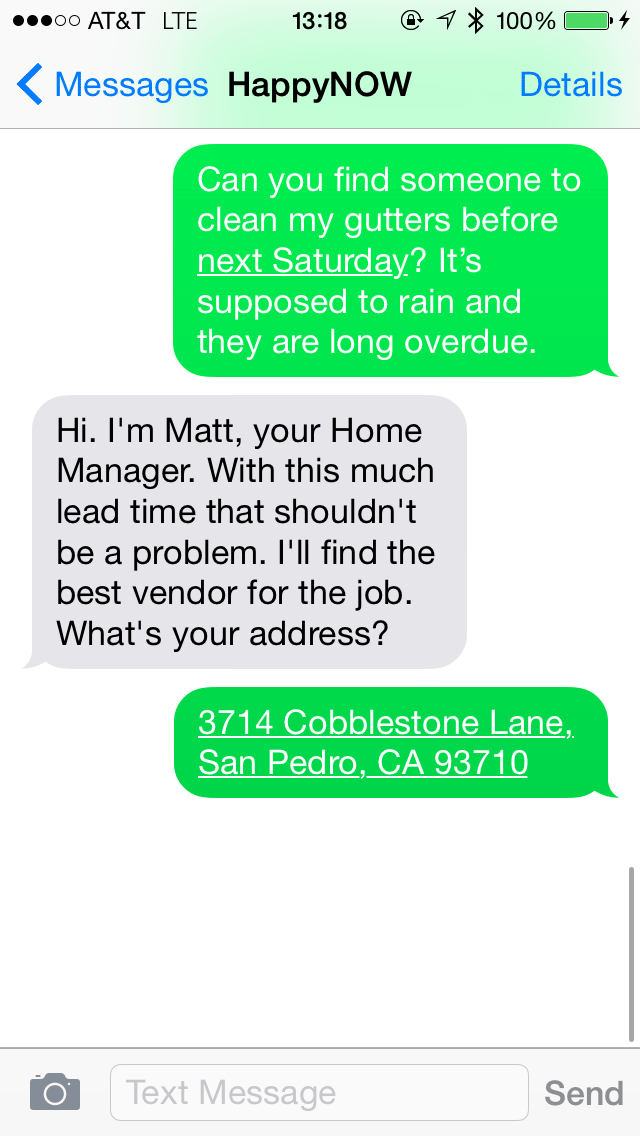Open the camera to attach a photo
This screenshot has height=1136, width=640.
click(55, 1091)
